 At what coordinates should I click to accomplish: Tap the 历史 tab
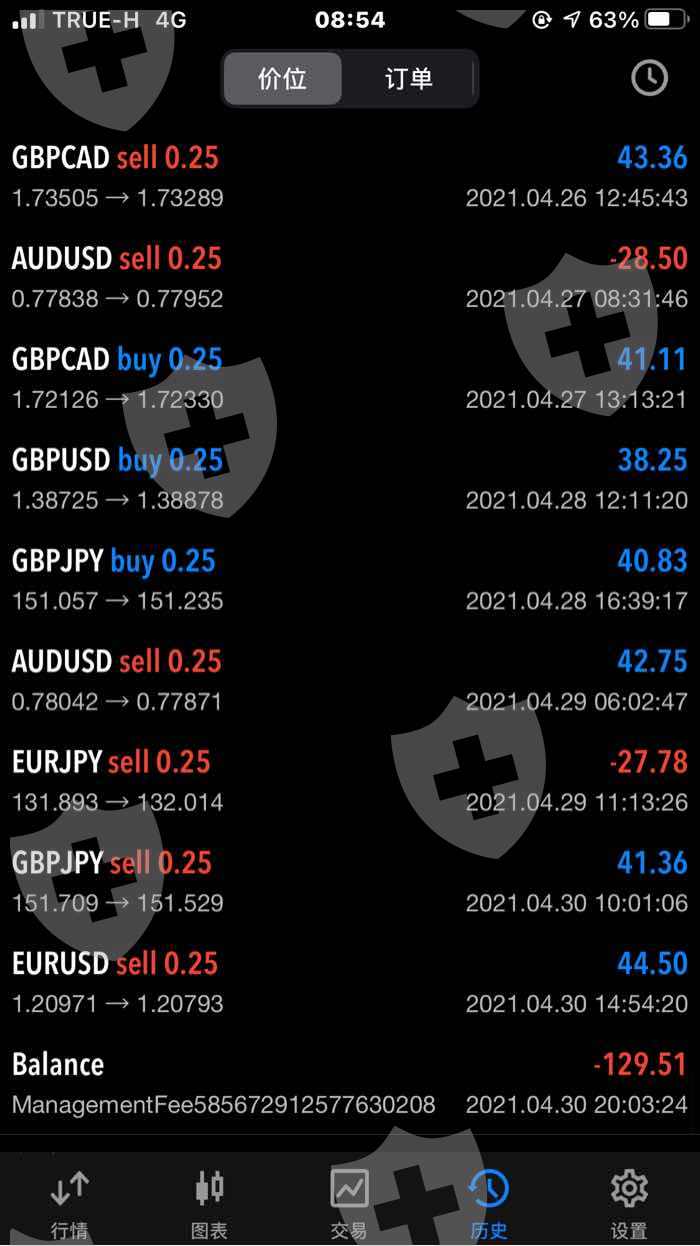click(489, 1203)
